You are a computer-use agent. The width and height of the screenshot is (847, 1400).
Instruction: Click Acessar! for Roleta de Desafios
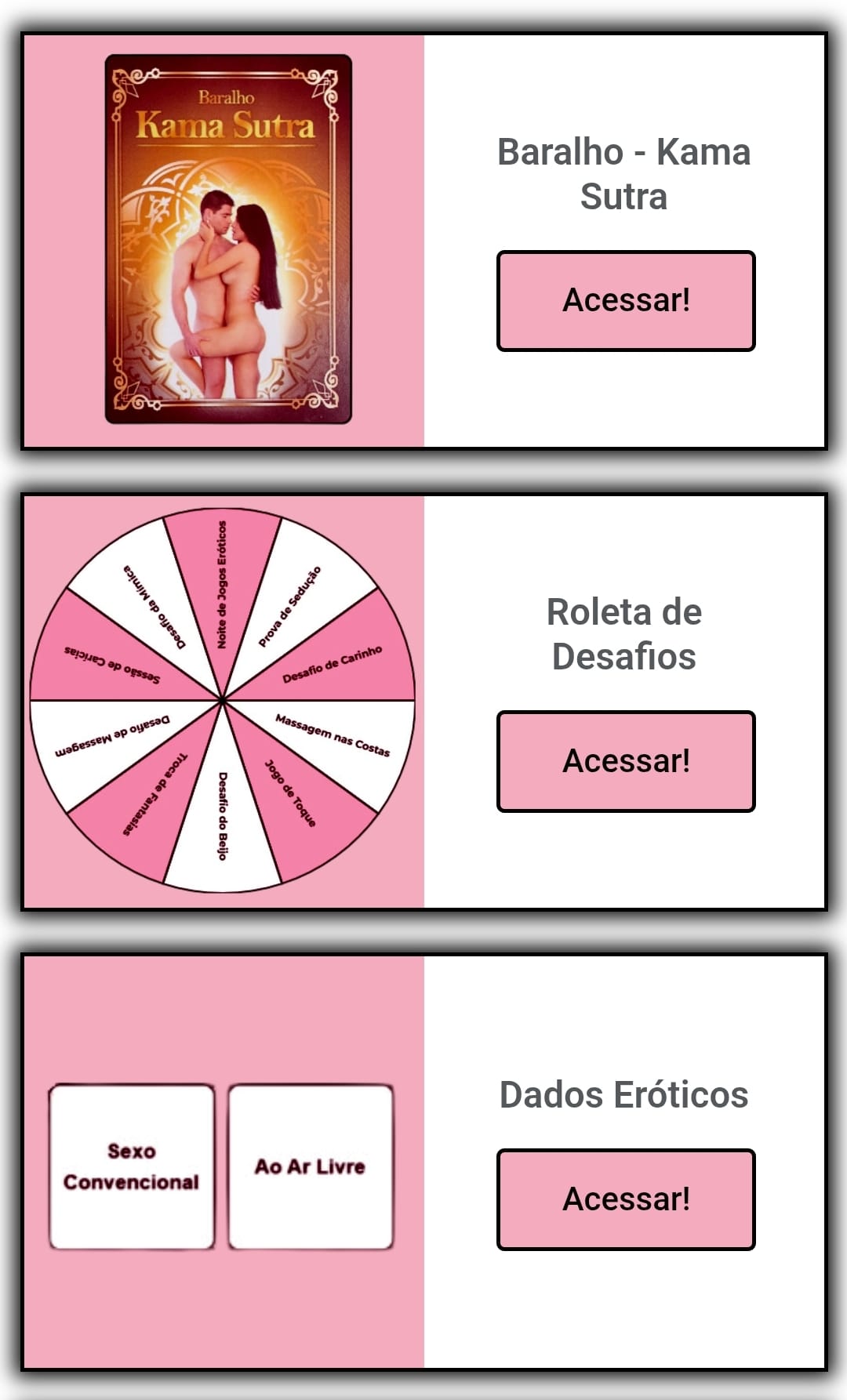coord(625,759)
